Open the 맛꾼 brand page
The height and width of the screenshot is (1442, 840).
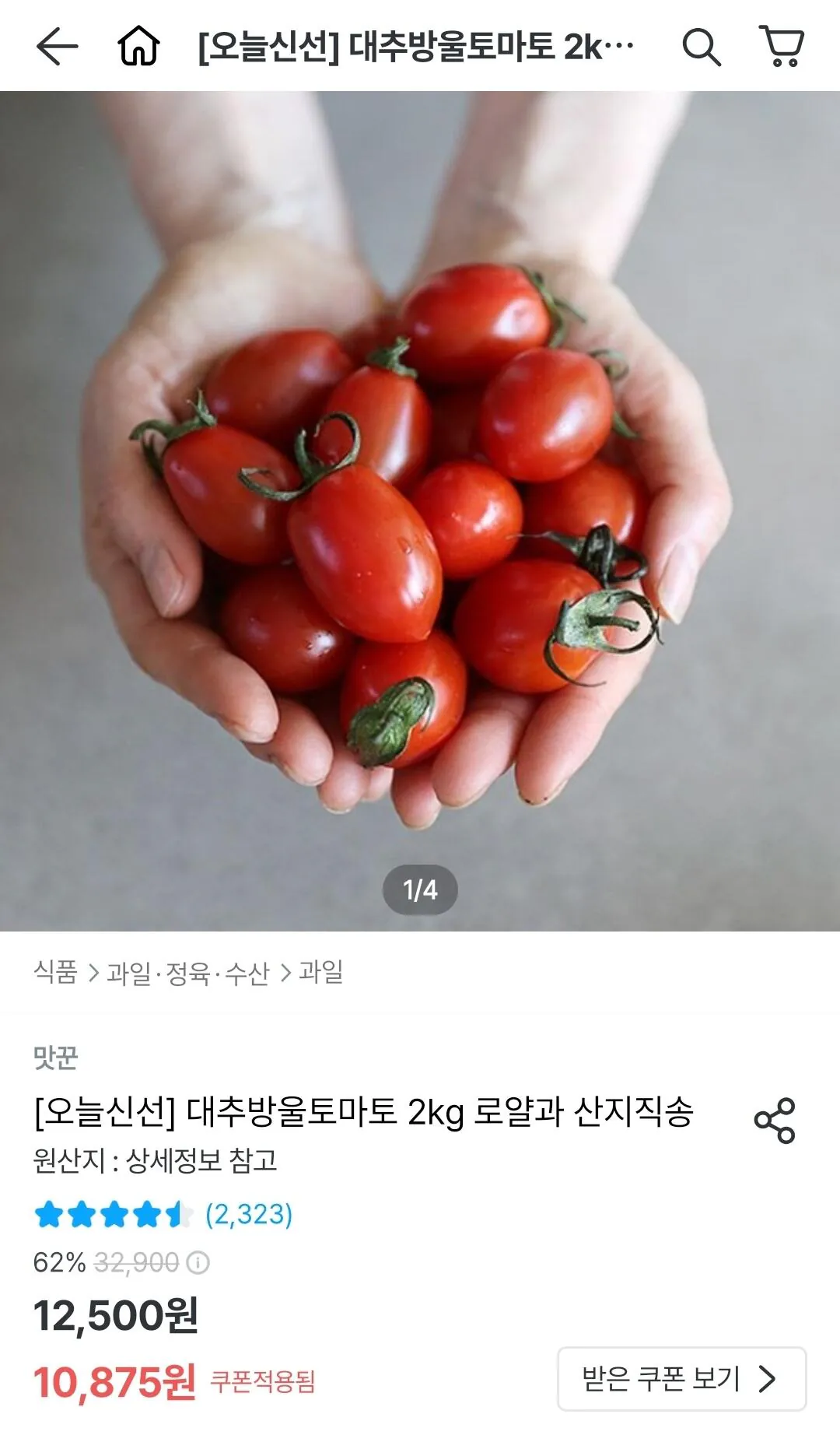[55, 1058]
